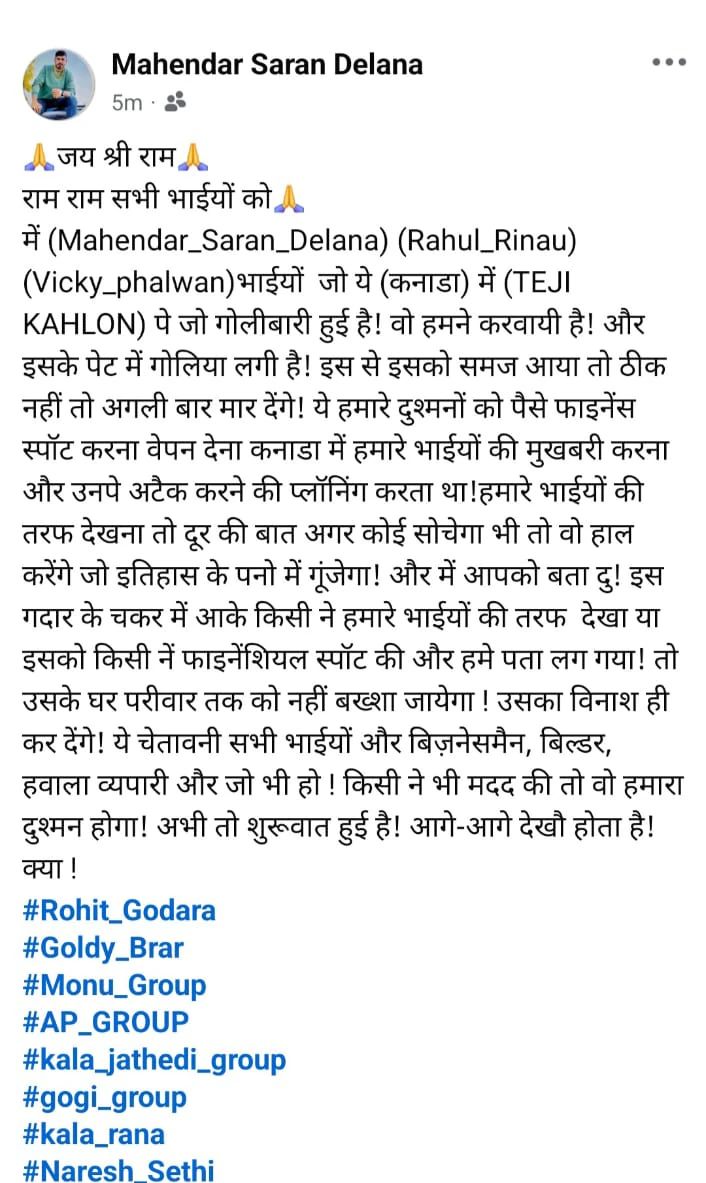Open the Mahendar Saran Delana profile name

[267, 65]
